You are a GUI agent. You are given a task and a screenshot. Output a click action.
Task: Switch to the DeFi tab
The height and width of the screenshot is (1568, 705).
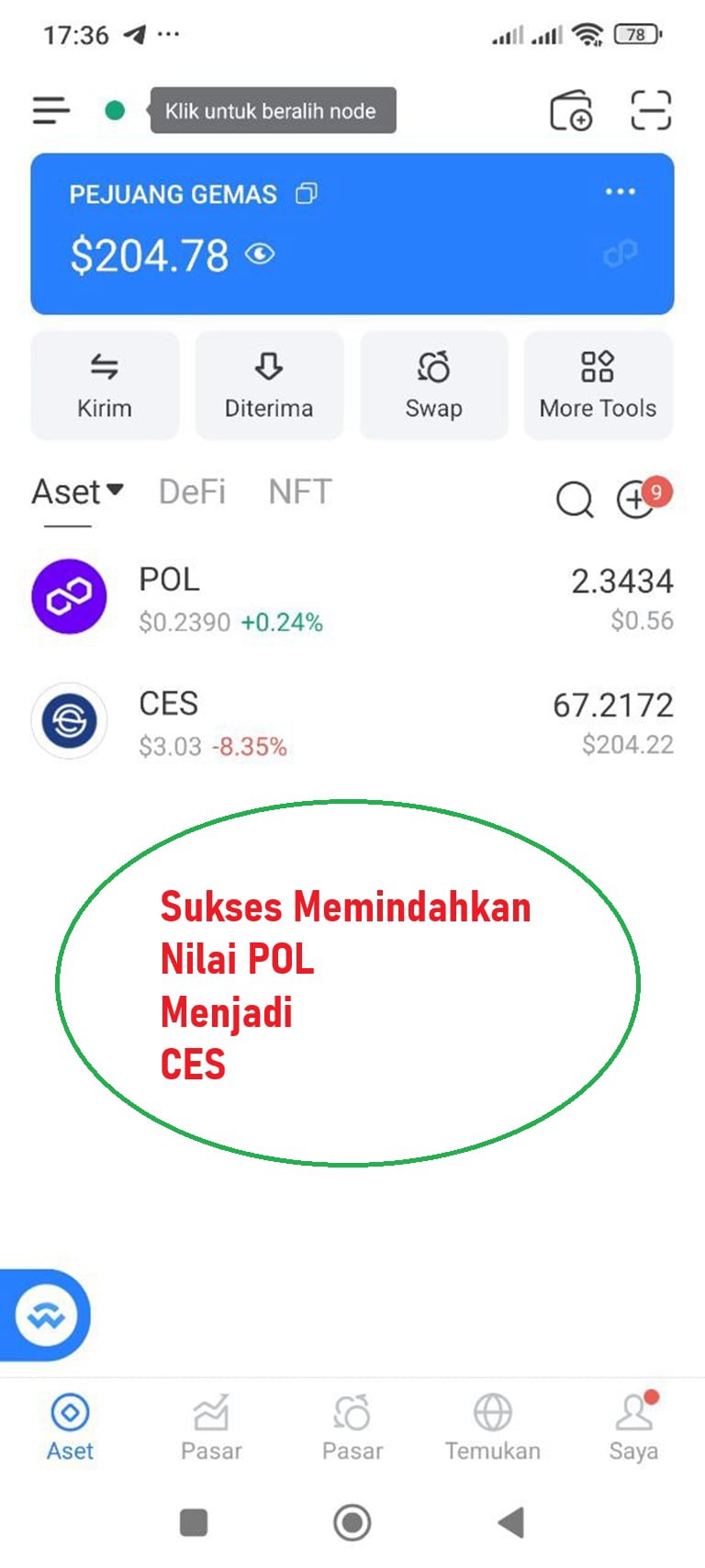(x=192, y=492)
